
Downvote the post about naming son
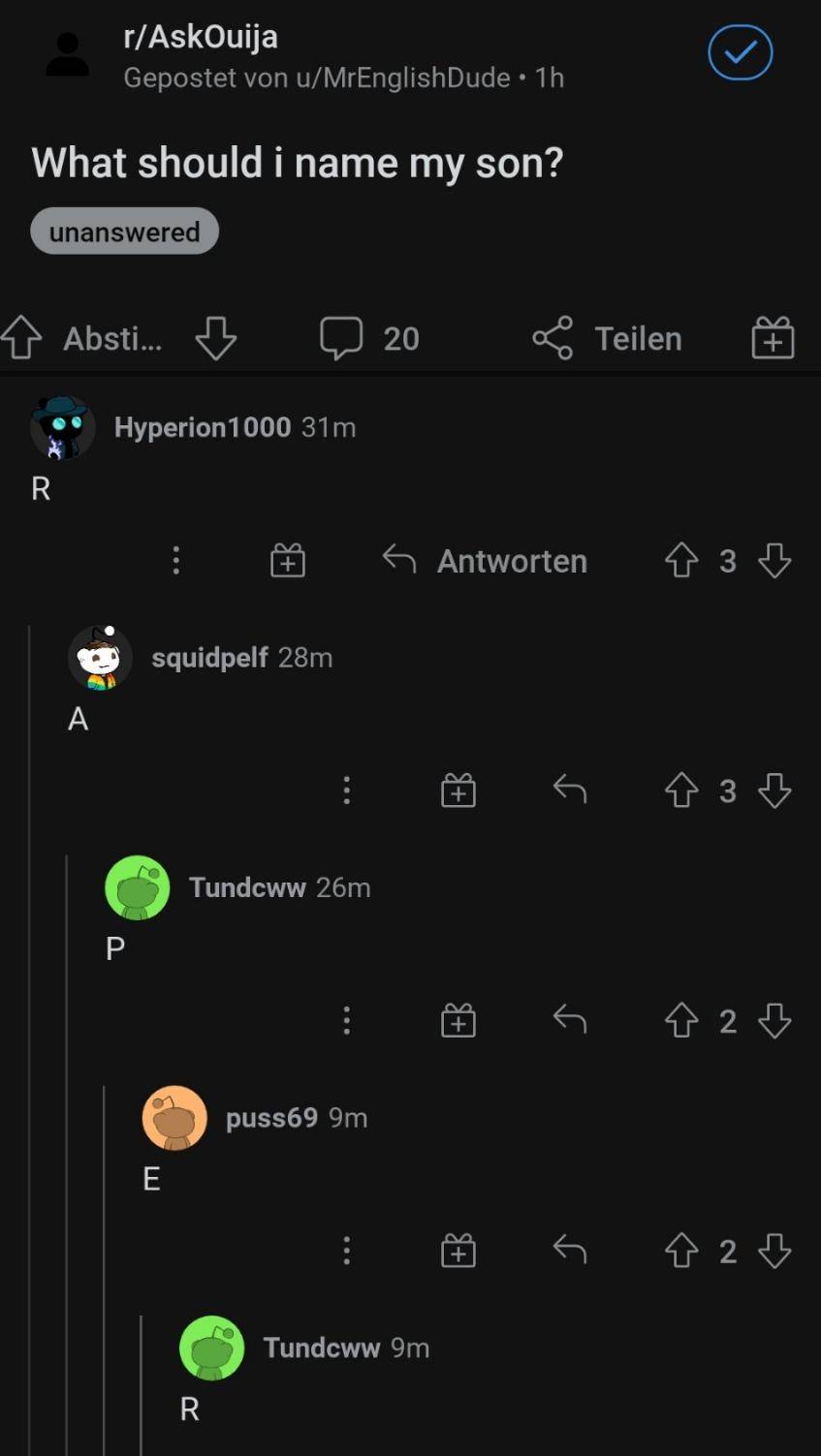pyautogui.click(x=215, y=338)
